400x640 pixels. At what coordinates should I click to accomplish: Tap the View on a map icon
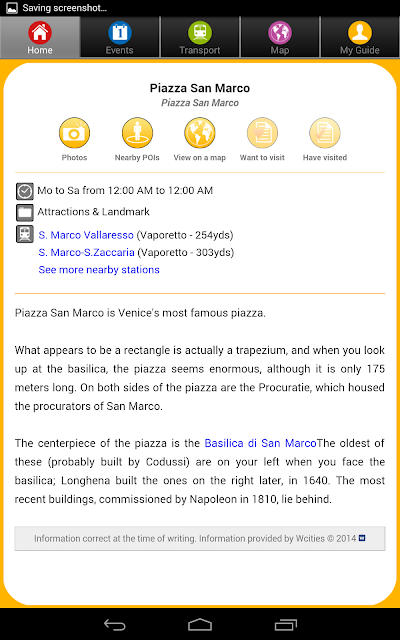(200, 139)
